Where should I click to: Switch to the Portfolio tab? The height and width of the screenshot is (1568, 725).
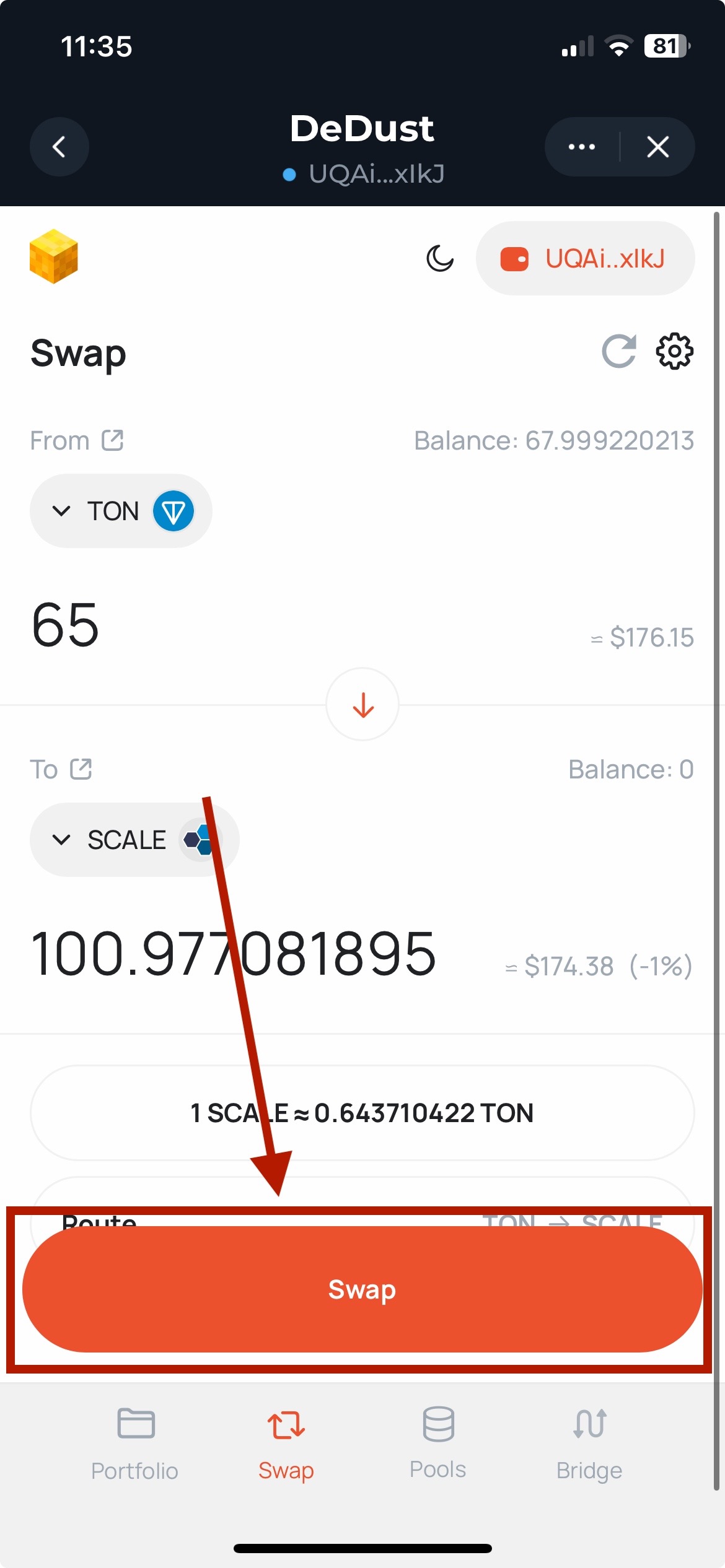click(135, 1440)
